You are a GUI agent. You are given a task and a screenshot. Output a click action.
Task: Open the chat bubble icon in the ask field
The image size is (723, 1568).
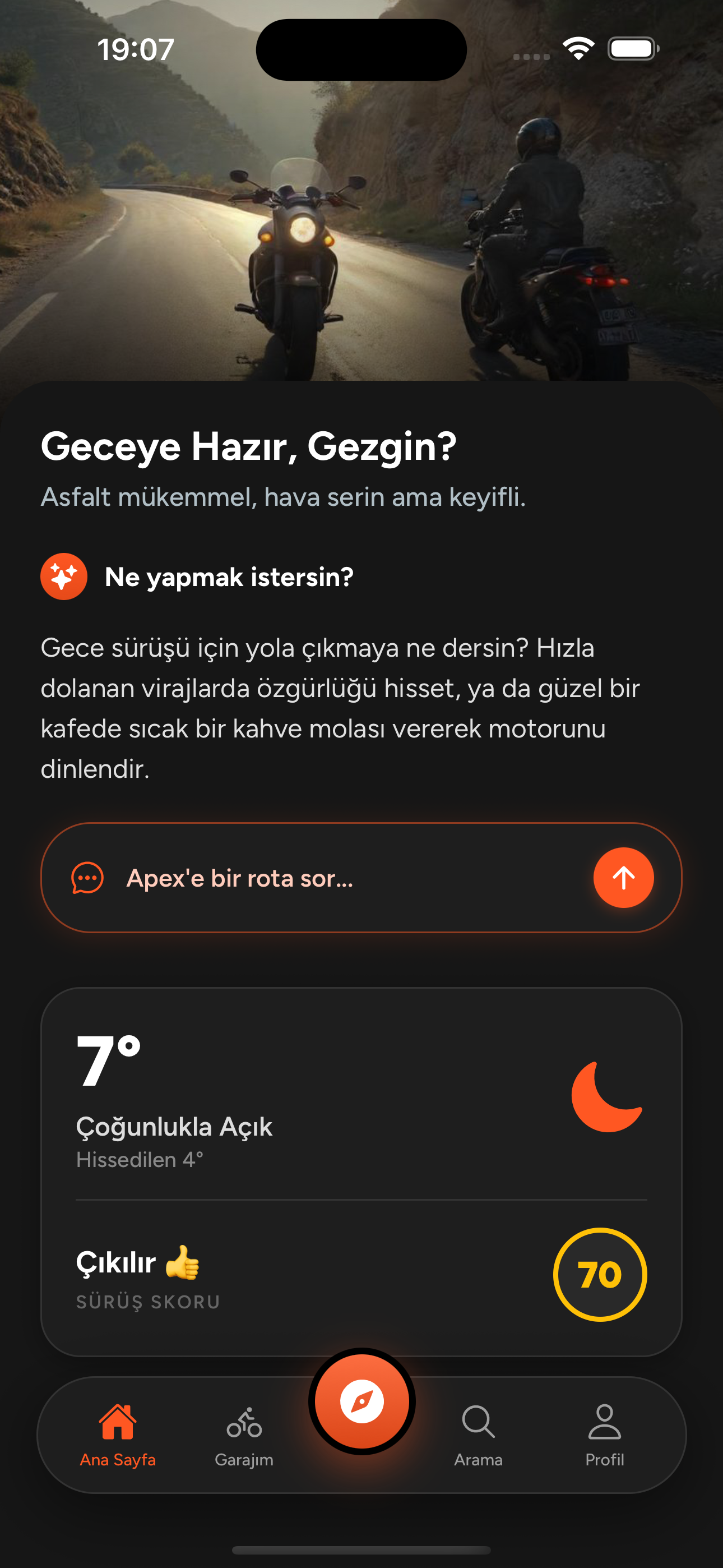(87, 877)
